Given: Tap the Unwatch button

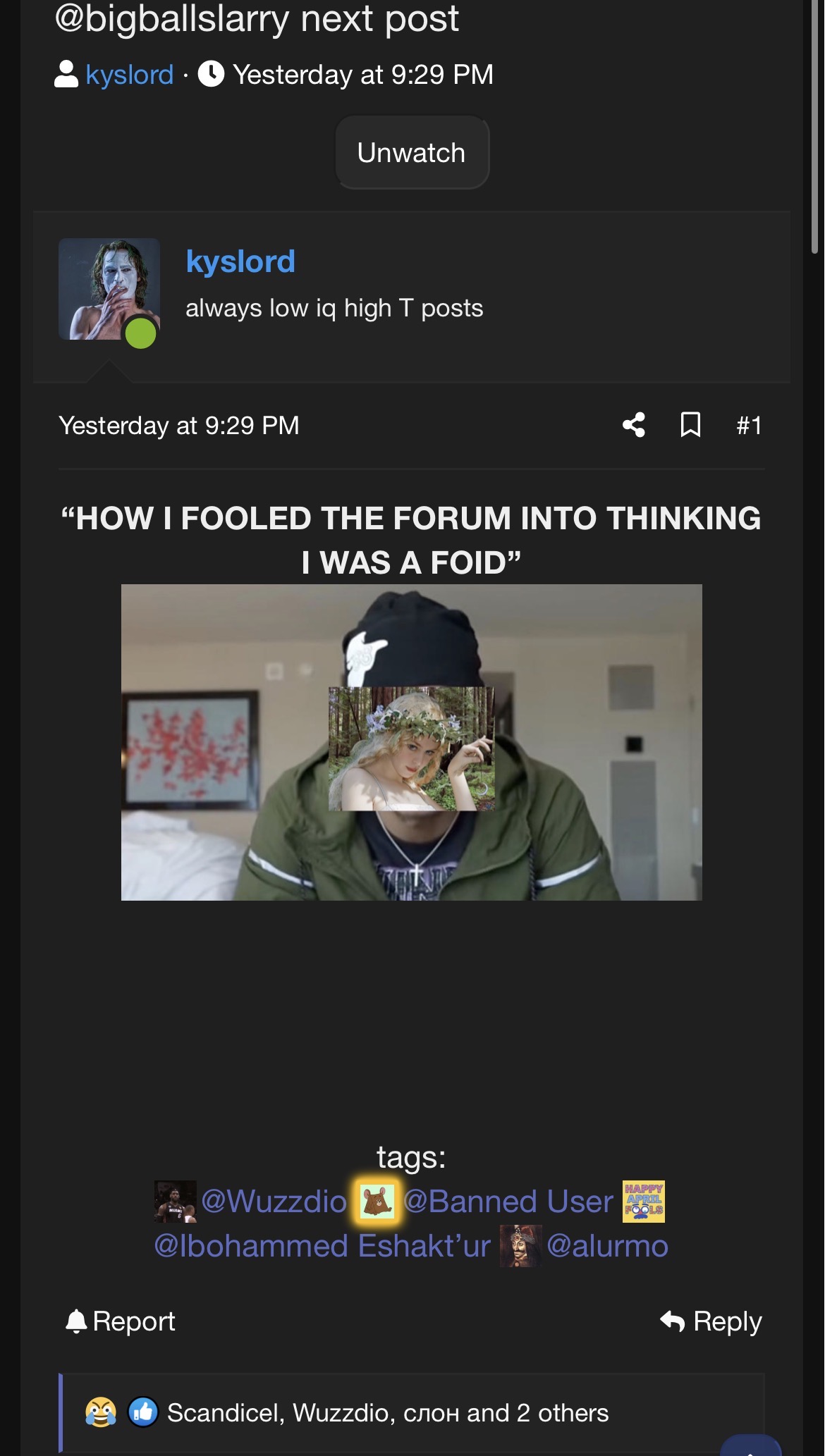Looking at the screenshot, I should (x=412, y=153).
